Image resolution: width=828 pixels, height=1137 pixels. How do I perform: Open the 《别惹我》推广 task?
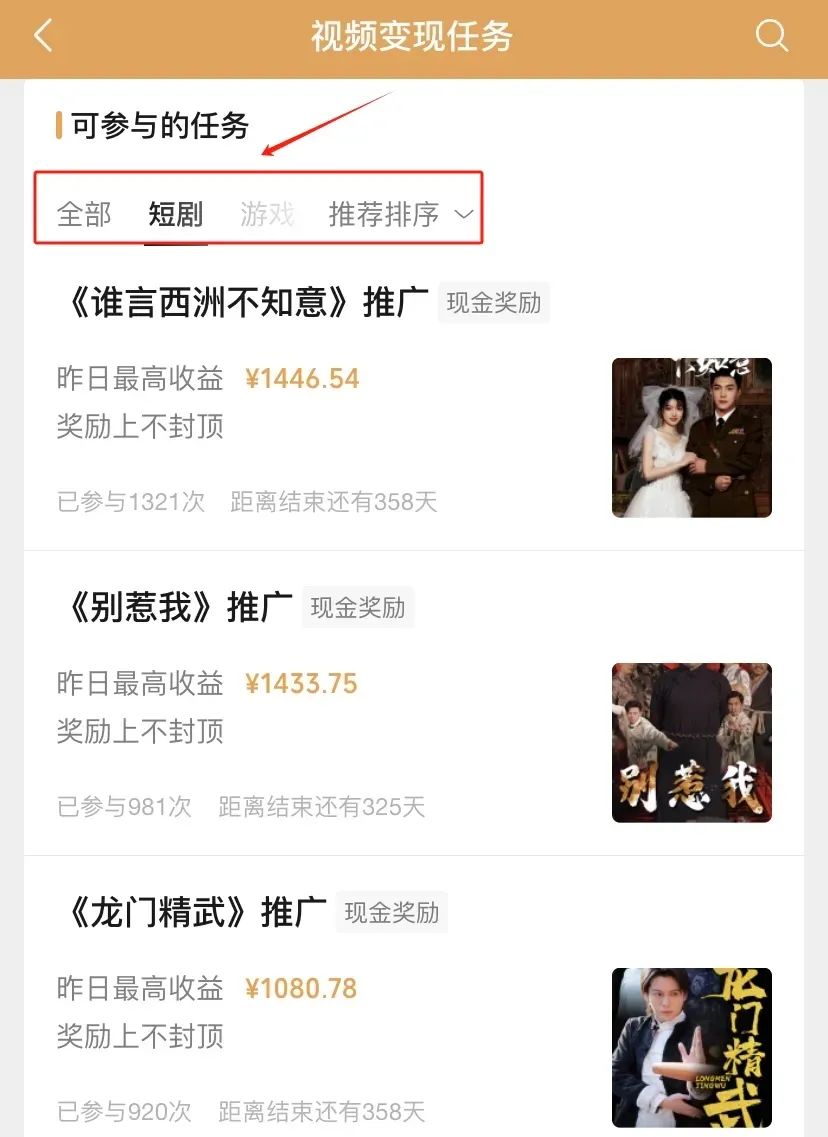click(x=178, y=607)
